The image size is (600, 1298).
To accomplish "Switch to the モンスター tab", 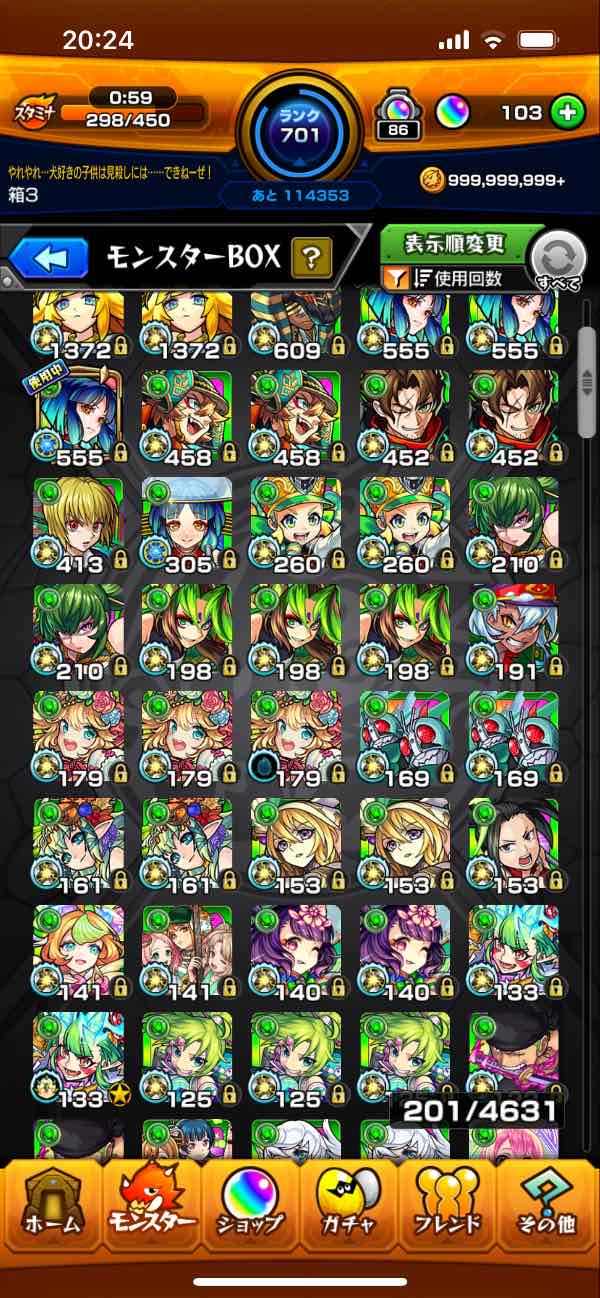I will (150, 1210).
